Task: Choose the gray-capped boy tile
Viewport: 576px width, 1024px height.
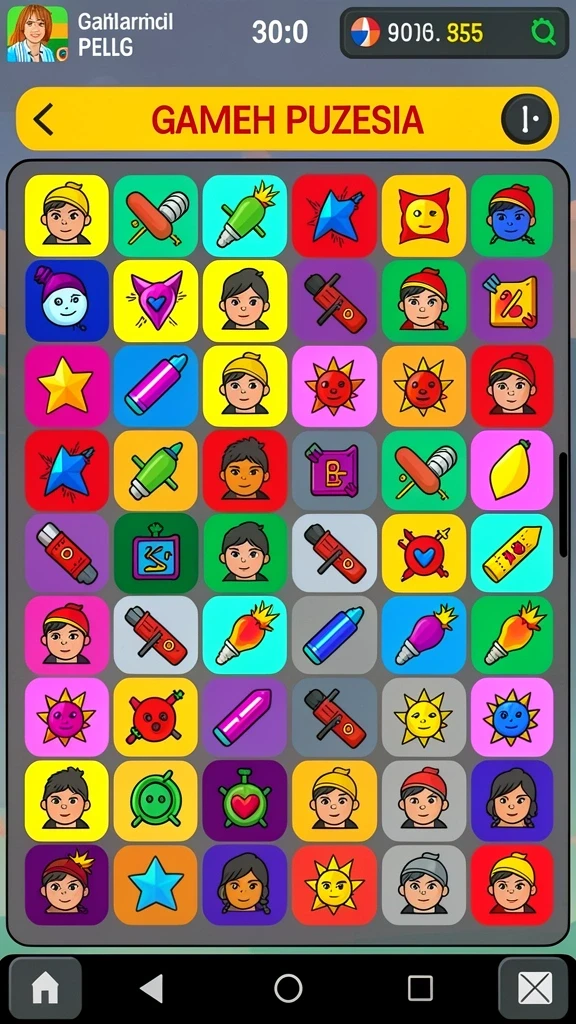Action: (423, 885)
